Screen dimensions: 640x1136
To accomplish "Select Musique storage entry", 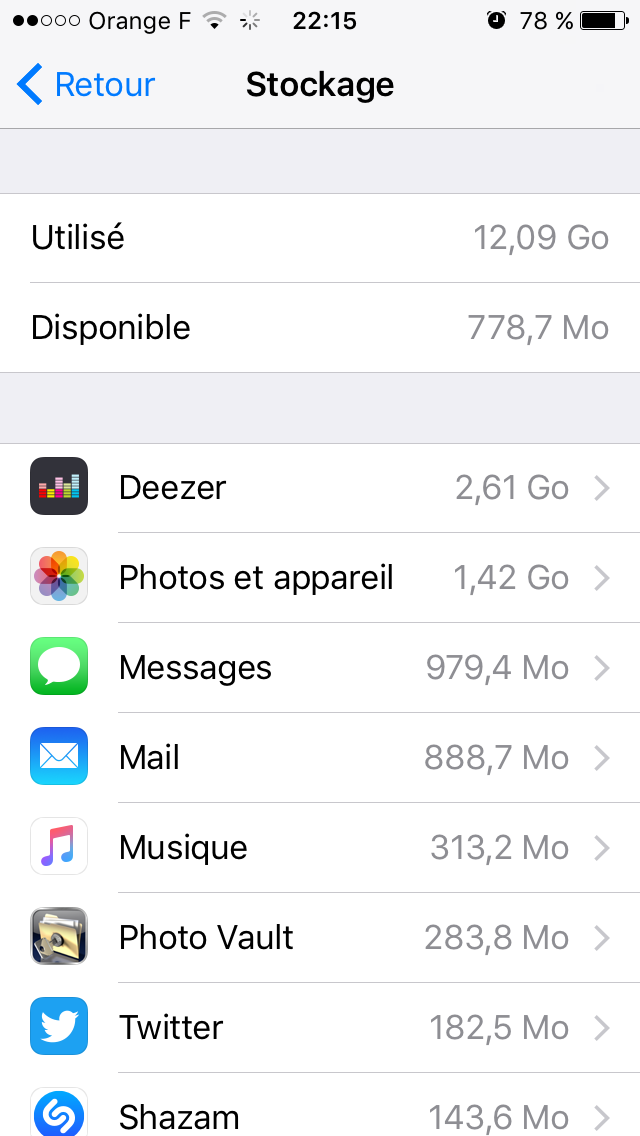I will (320, 848).
